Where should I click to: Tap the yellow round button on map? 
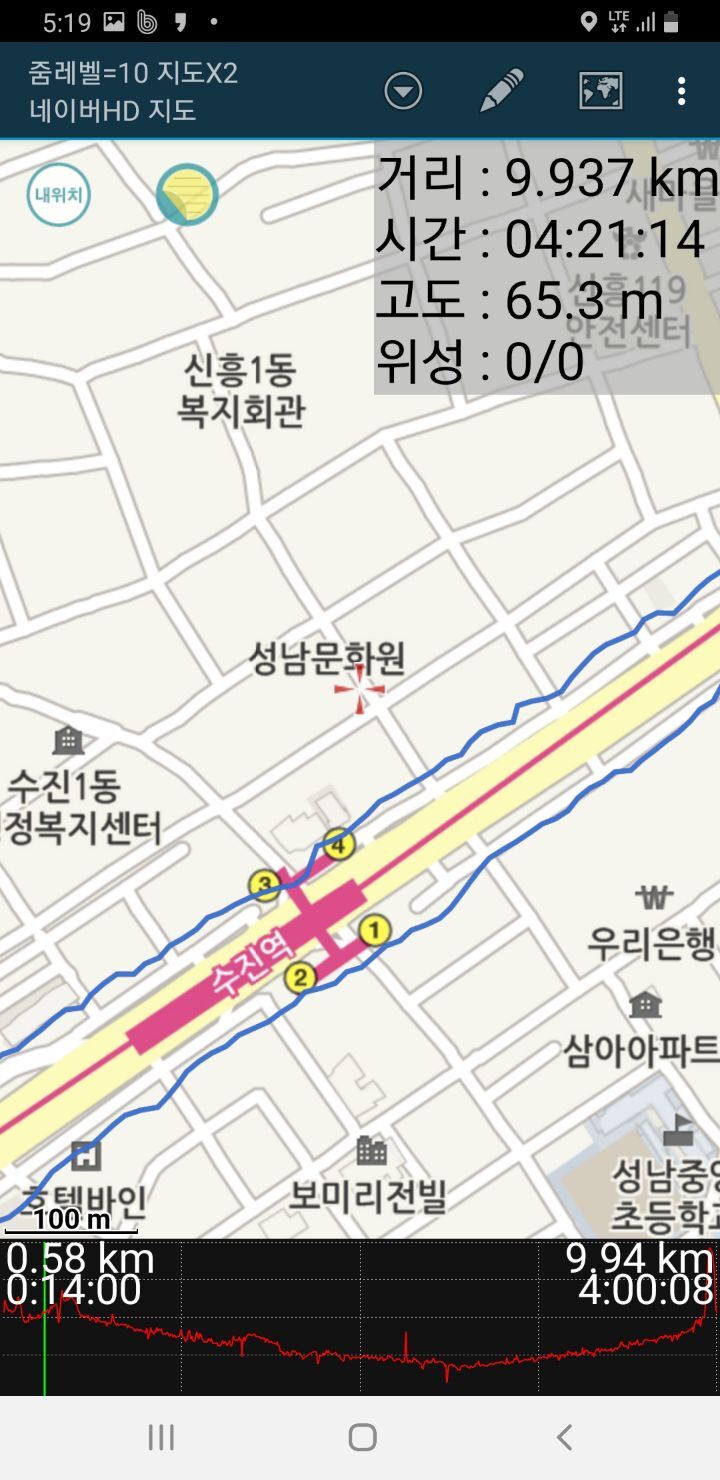(187, 194)
